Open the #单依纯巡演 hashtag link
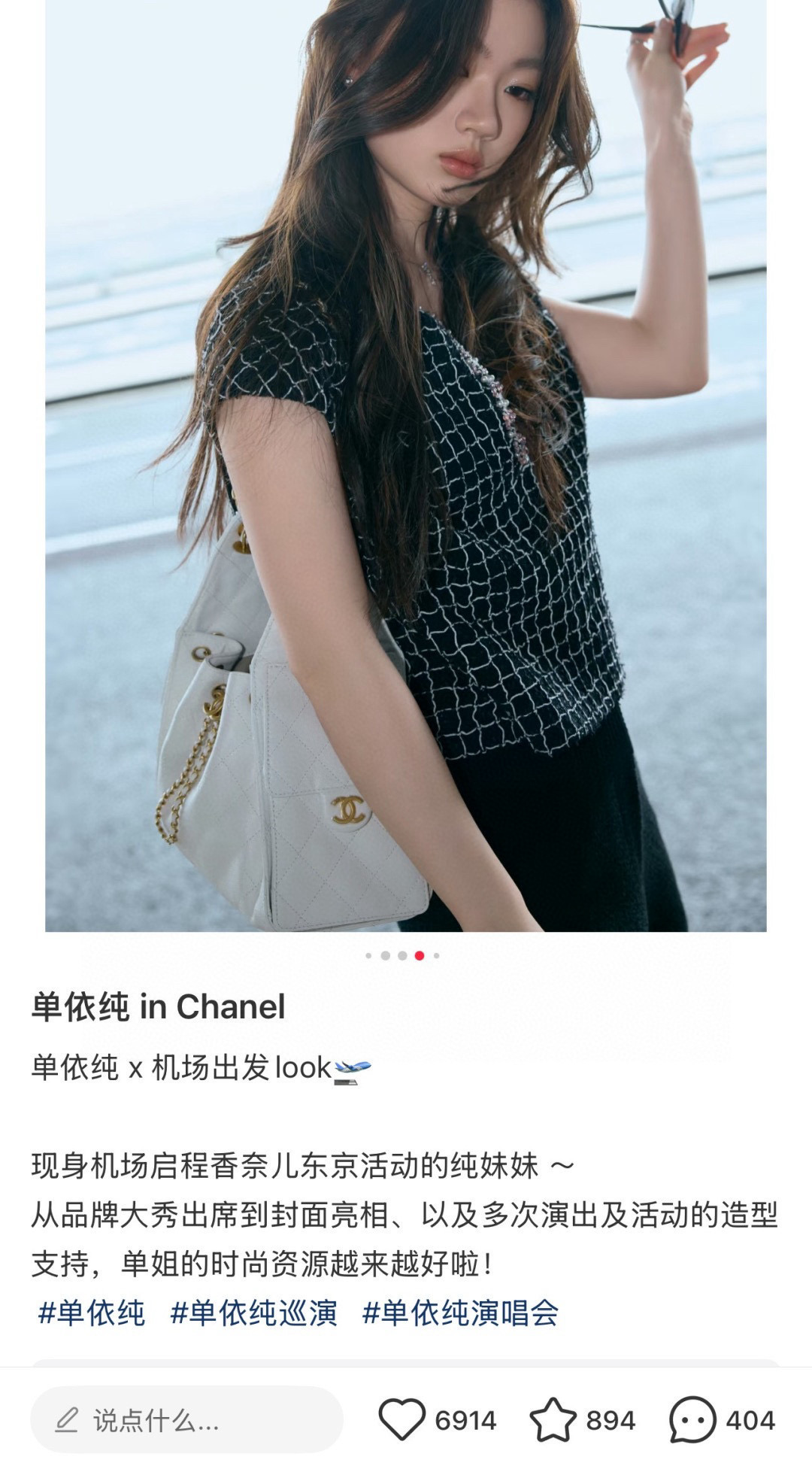The width and height of the screenshot is (812, 1475). (x=253, y=1313)
